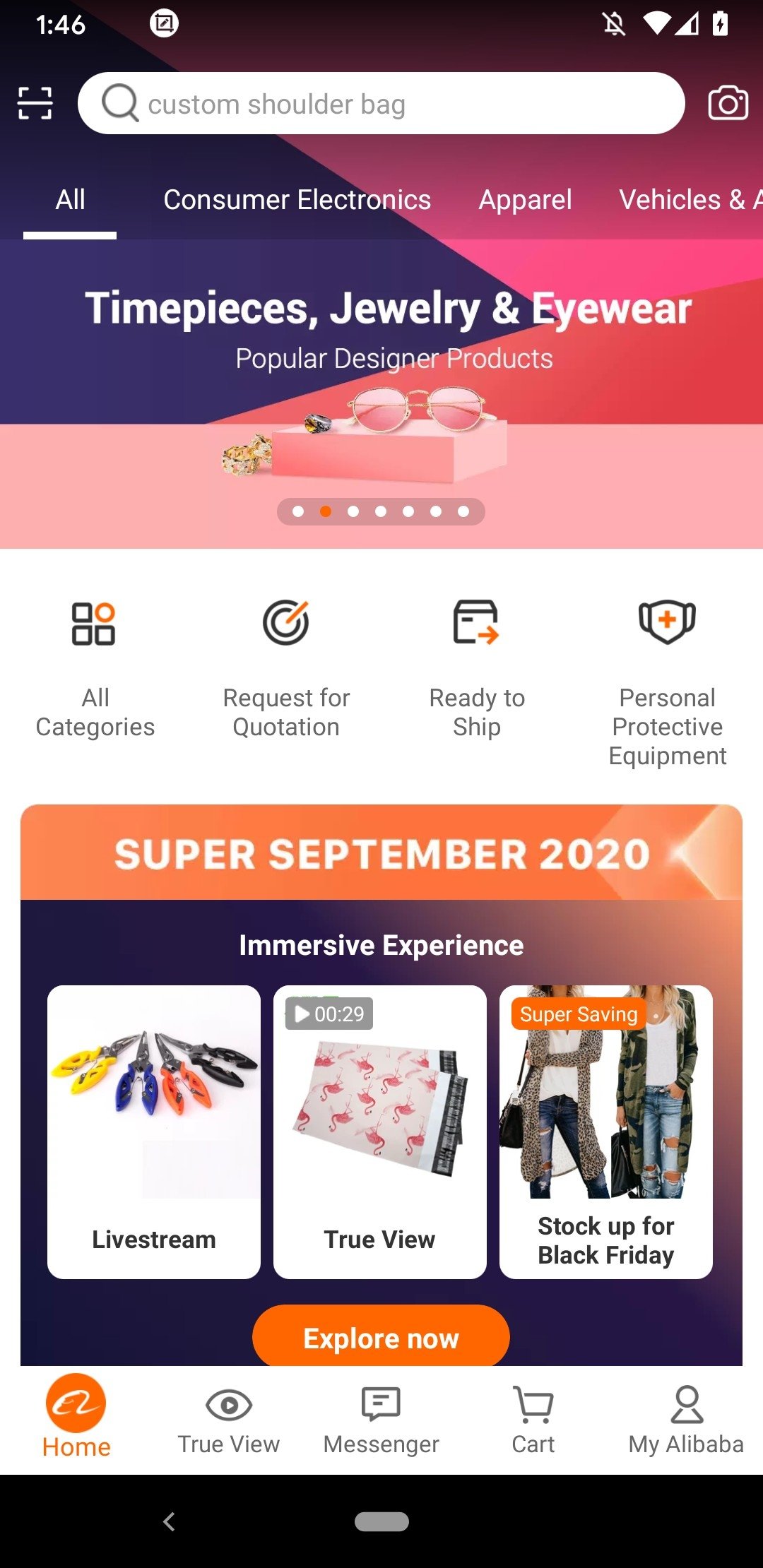The width and height of the screenshot is (763, 1568).
Task: Switch to the Apparel tab
Action: [x=525, y=200]
